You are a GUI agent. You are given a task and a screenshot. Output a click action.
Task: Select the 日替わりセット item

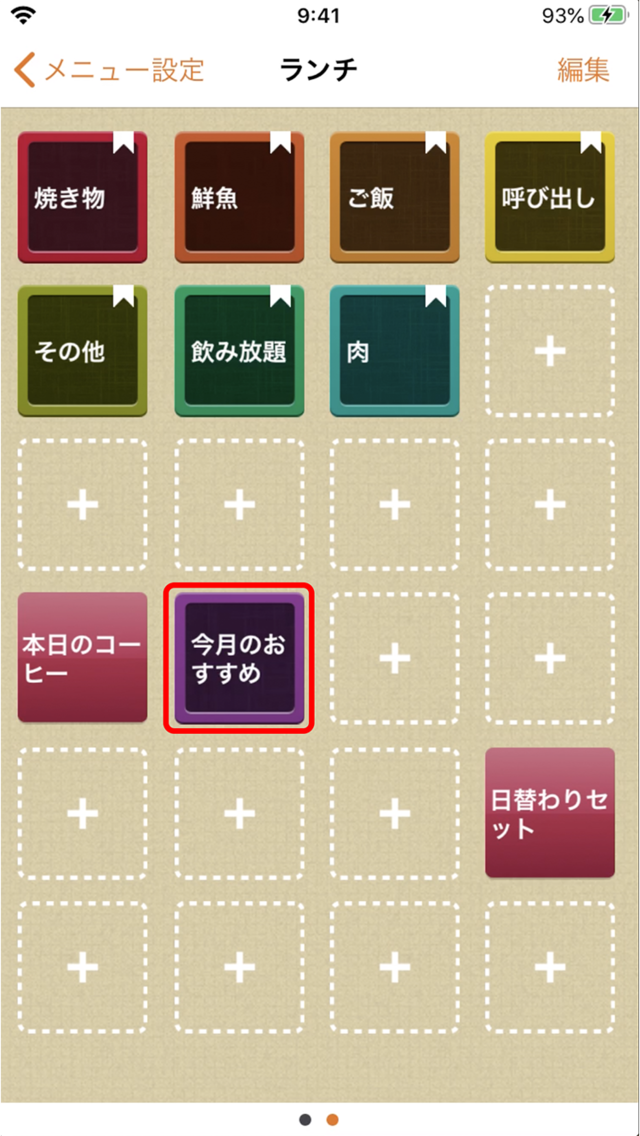550,812
